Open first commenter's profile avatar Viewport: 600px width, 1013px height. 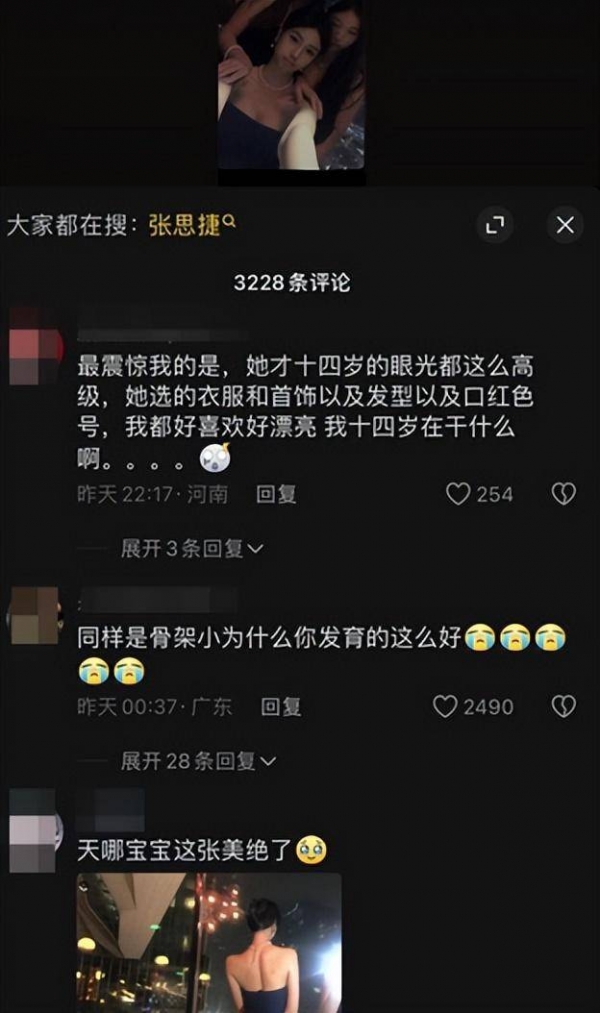pyautogui.click(x=35, y=346)
